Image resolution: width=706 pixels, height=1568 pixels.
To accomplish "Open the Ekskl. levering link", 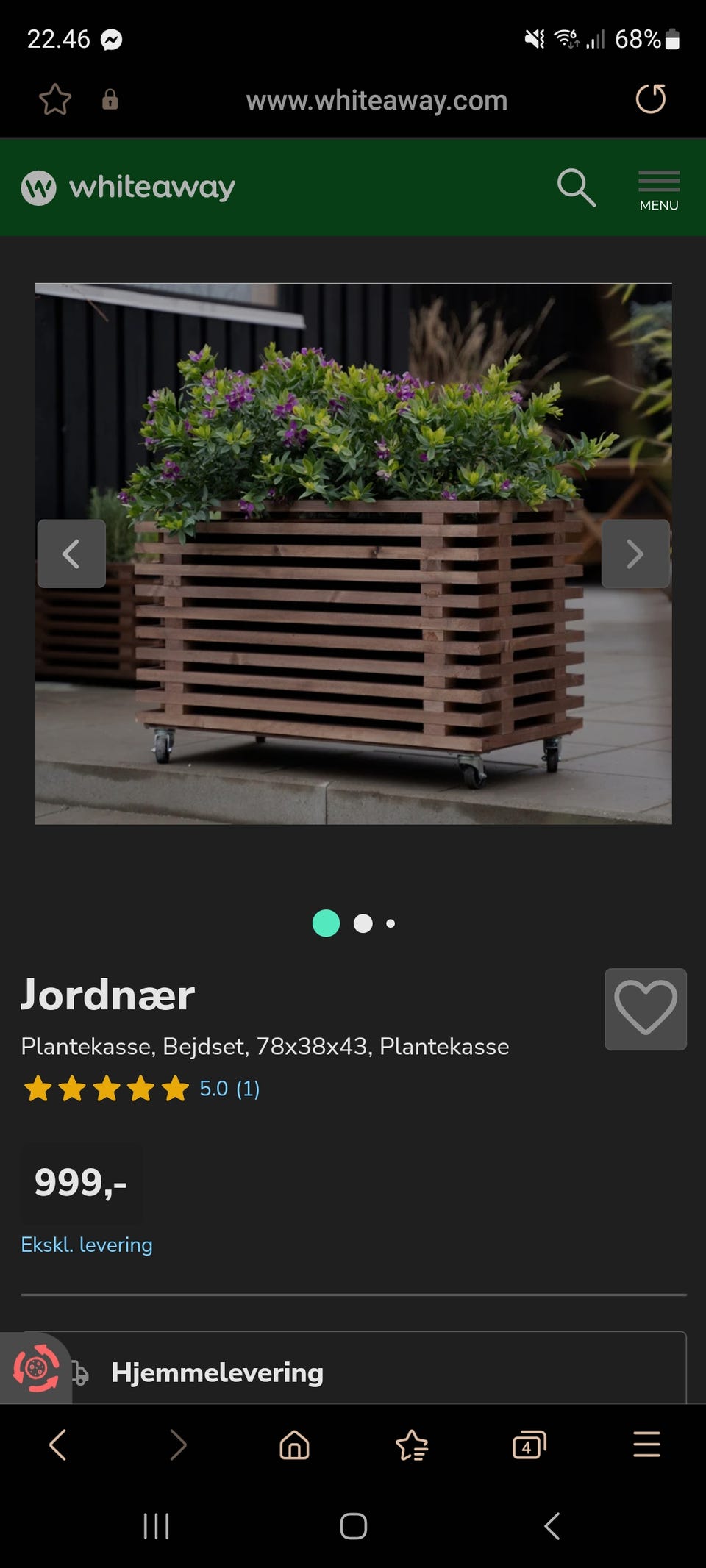I will pos(86,1245).
